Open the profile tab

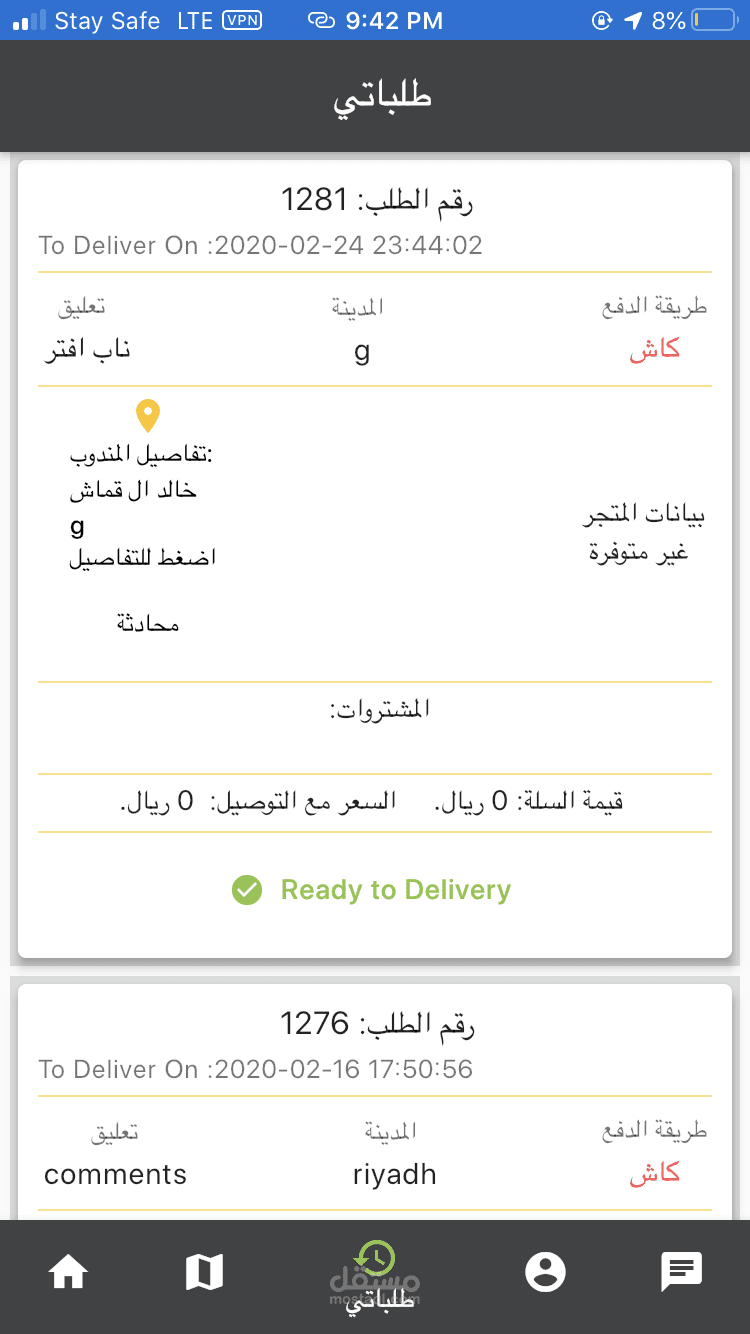(x=545, y=1273)
